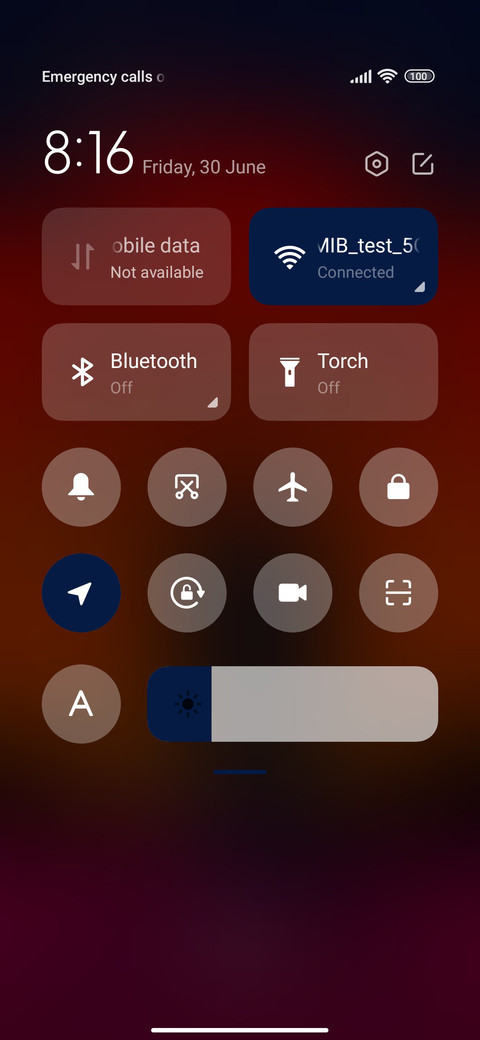
Task: Enable airplane mode
Action: coord(293,488)
